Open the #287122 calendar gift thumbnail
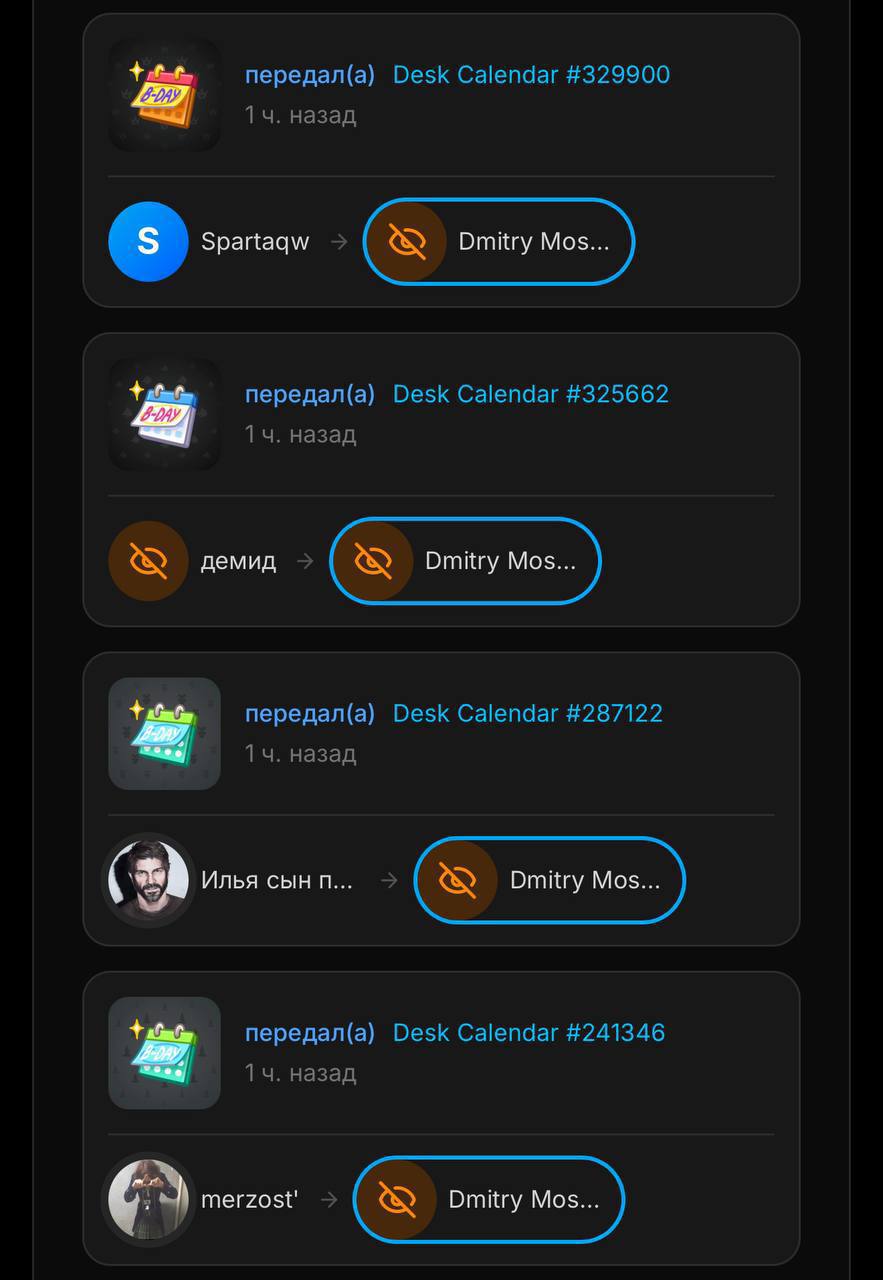883x1280 pixels. tap(164, 733)
